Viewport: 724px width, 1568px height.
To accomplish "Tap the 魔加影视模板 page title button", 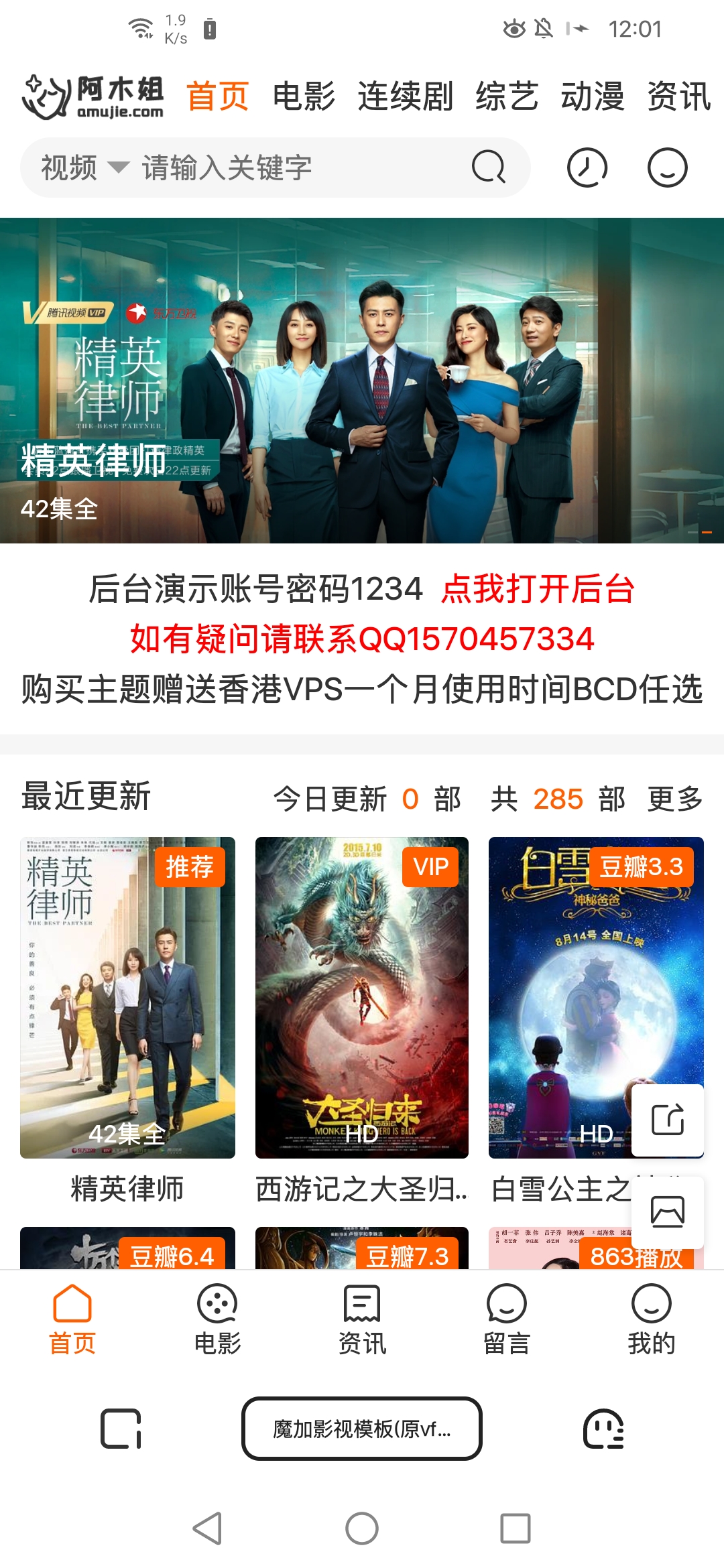I will pyautogui.click(x=362, y=1429).
